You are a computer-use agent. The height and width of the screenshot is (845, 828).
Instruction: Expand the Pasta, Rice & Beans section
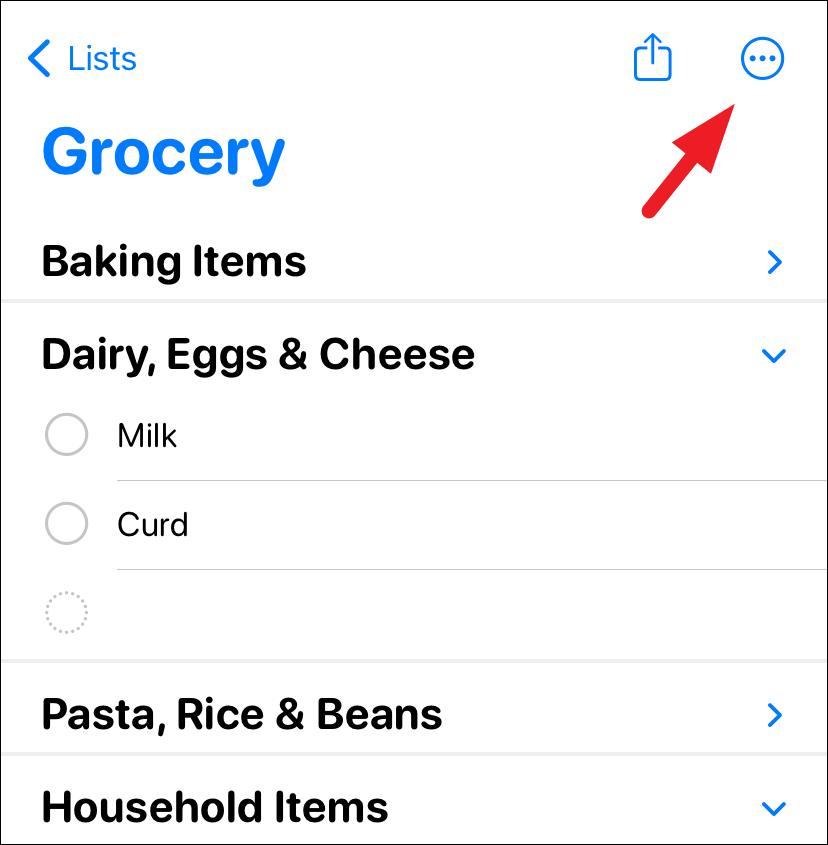[773, 715]
